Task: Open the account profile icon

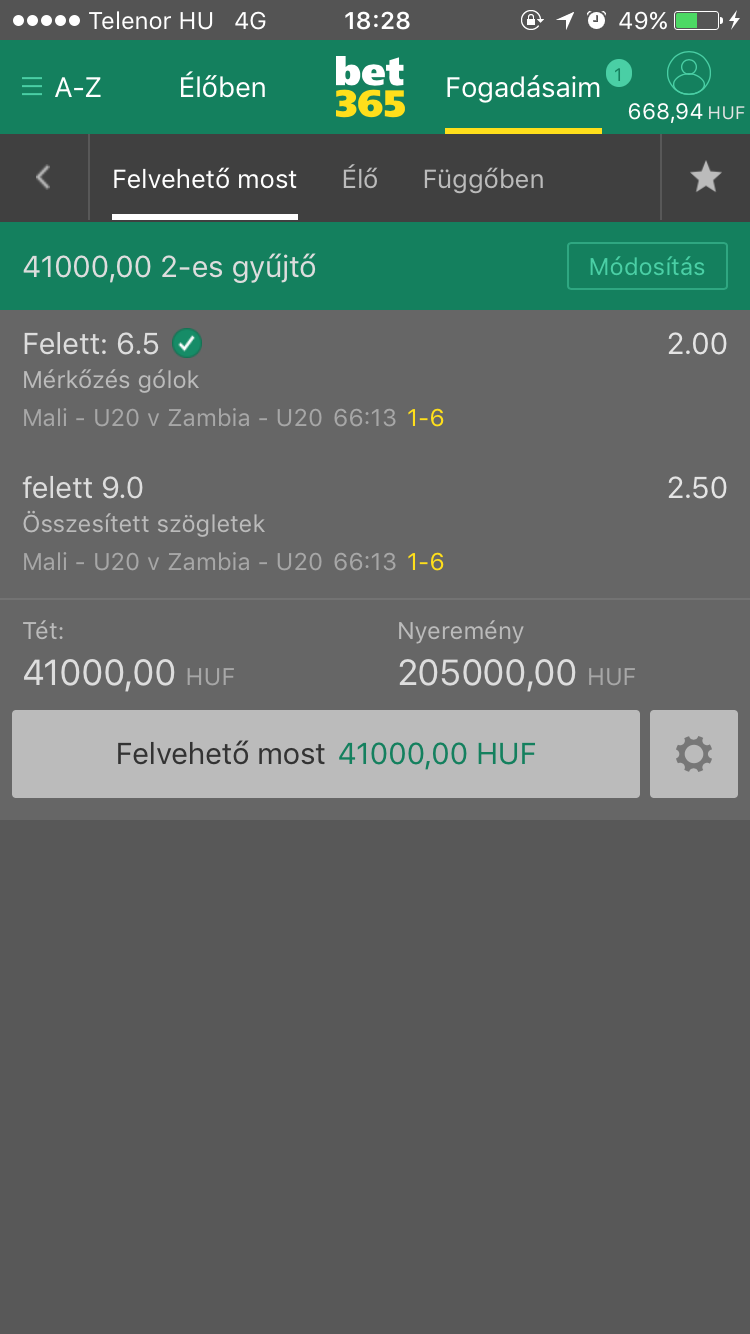Action: click(688, 76)
